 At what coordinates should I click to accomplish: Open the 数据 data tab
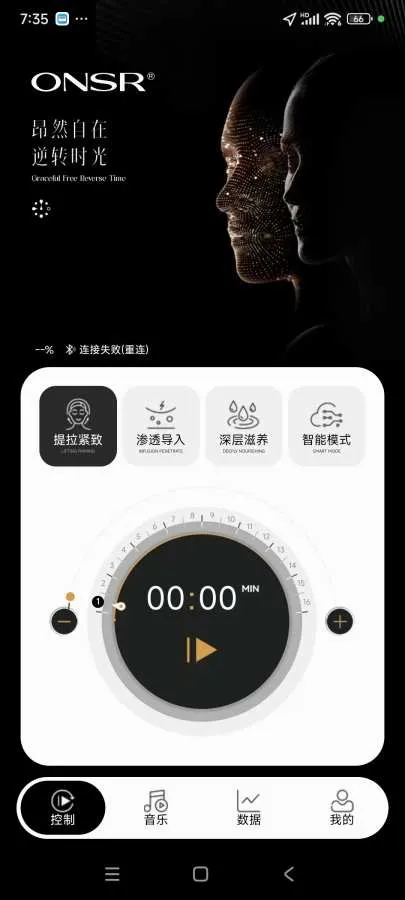click(x=248, y=808)
